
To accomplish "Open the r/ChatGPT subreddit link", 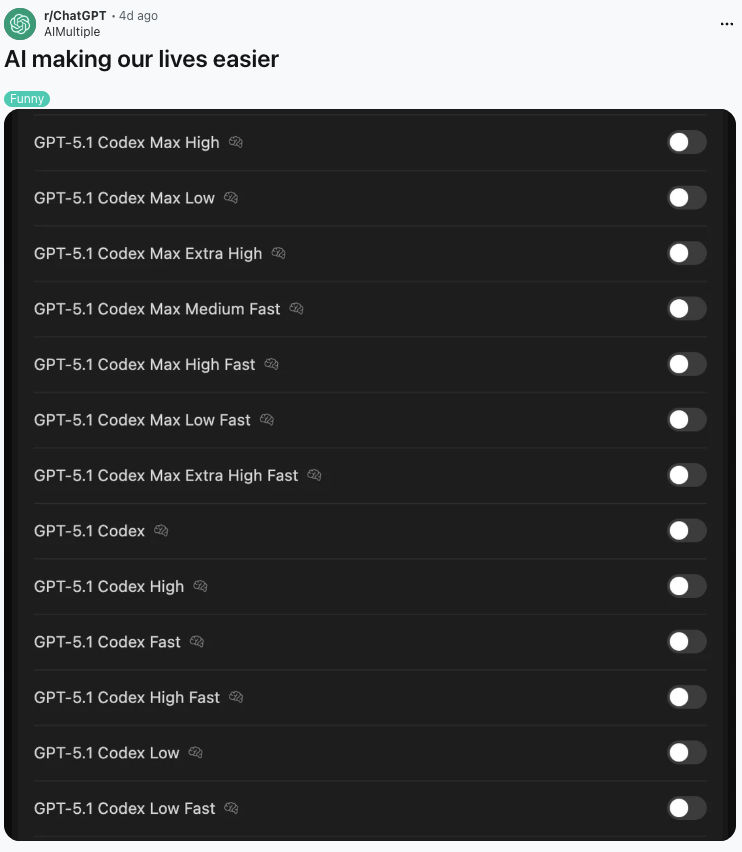I will coord(75,16).
